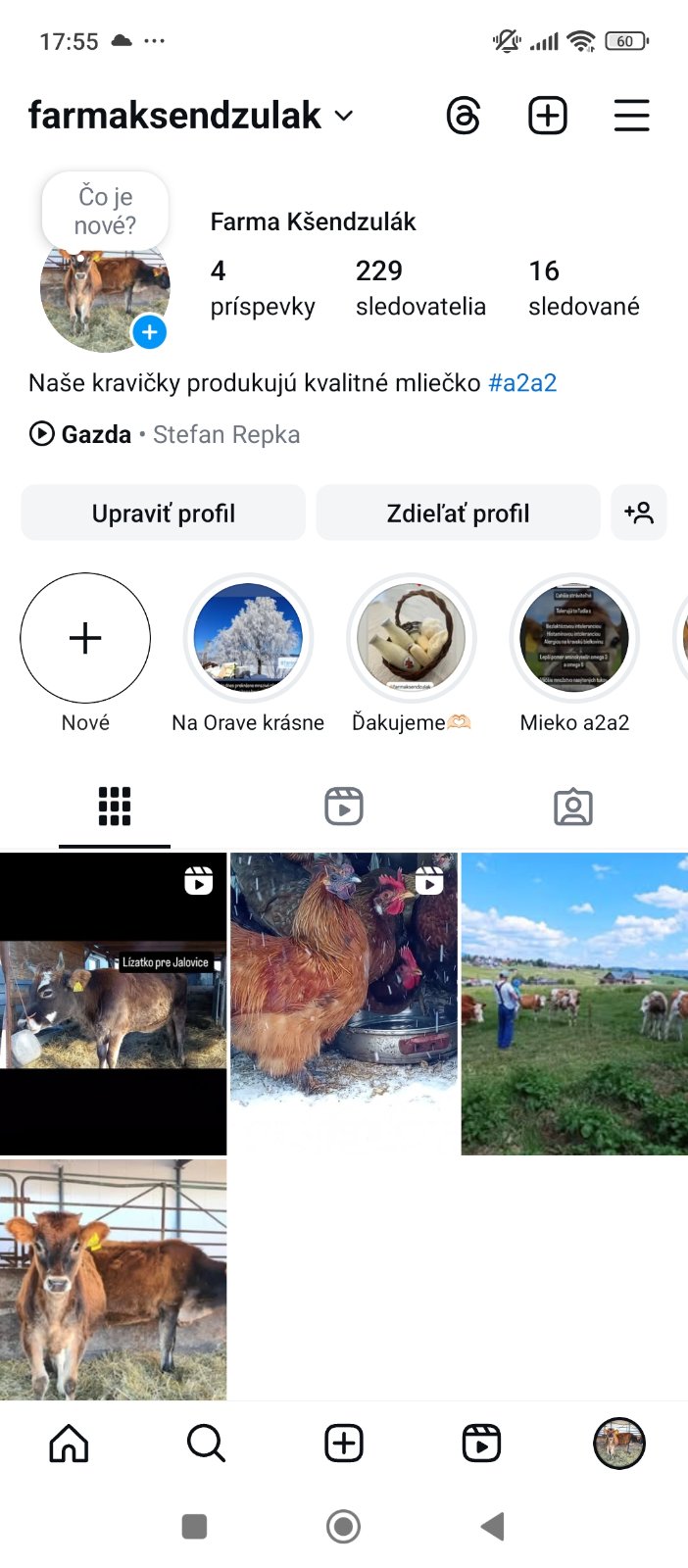View the Ďakujeme highlight
Screen dimensions: 688x1568
pyautogui.click(x=412, y=638)
